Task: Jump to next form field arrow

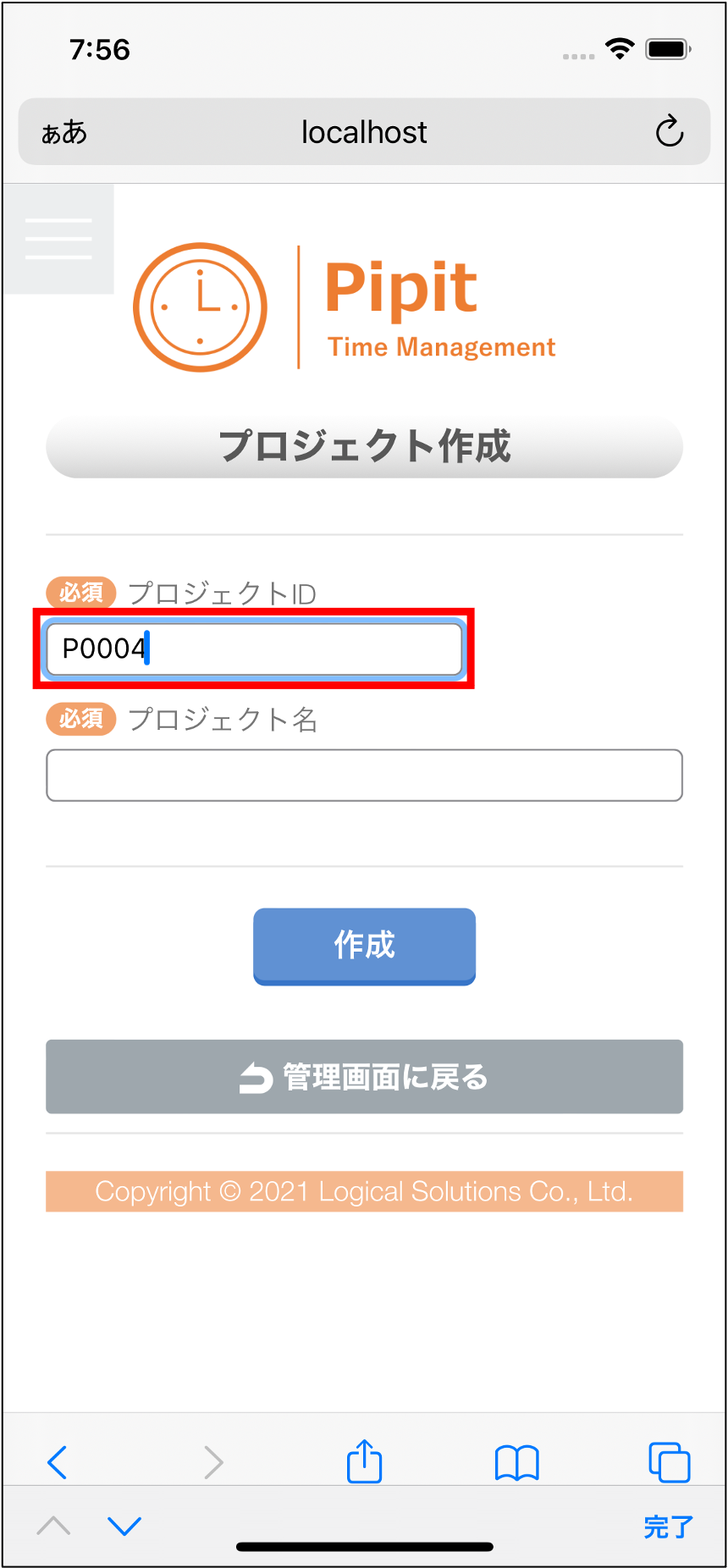Action: click(124, 1526)
